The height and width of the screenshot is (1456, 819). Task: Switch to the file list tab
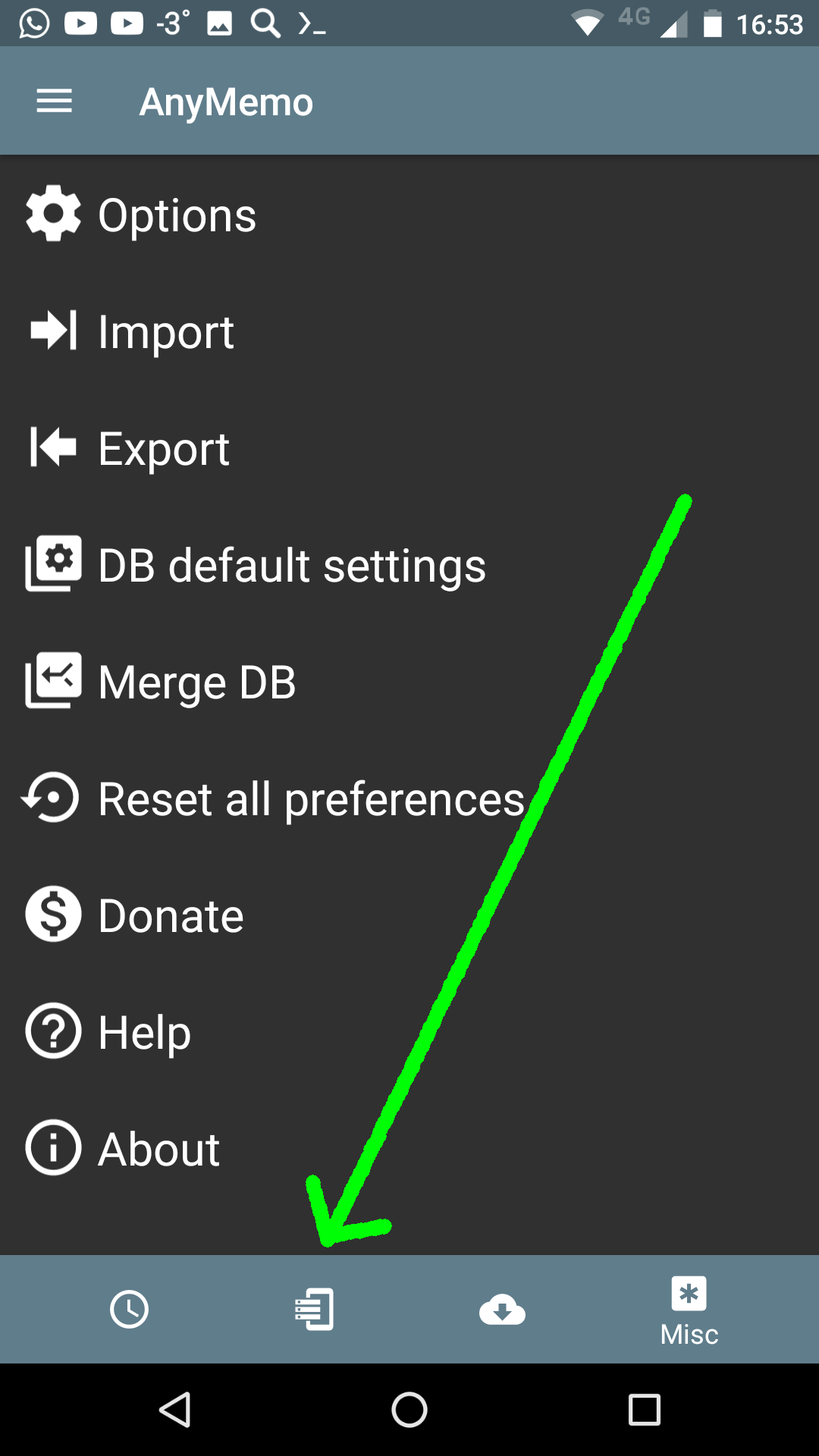pyautogui.click(x=315, y=1309)
